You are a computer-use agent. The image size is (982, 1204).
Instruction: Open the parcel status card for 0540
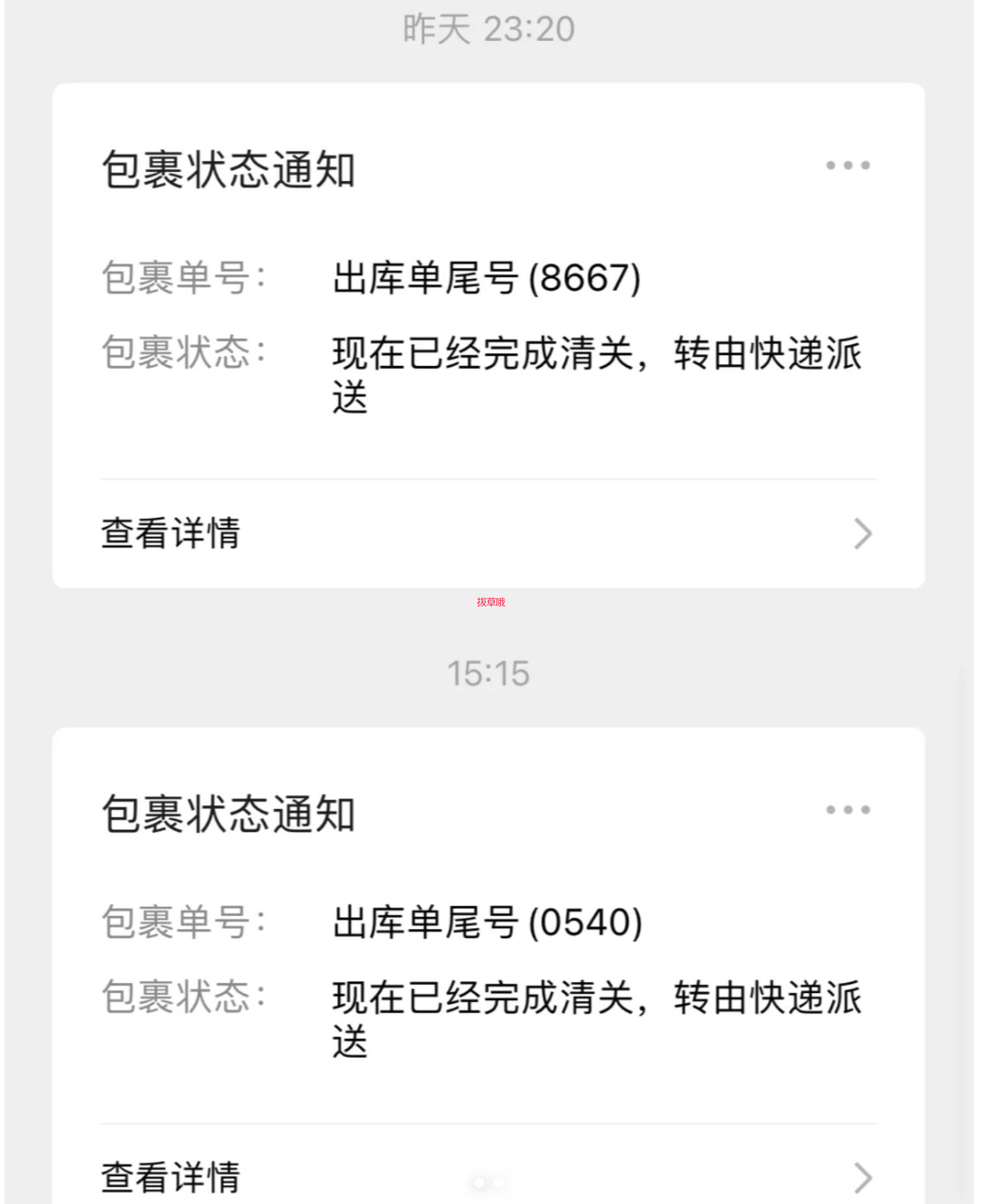click(487, 971)
